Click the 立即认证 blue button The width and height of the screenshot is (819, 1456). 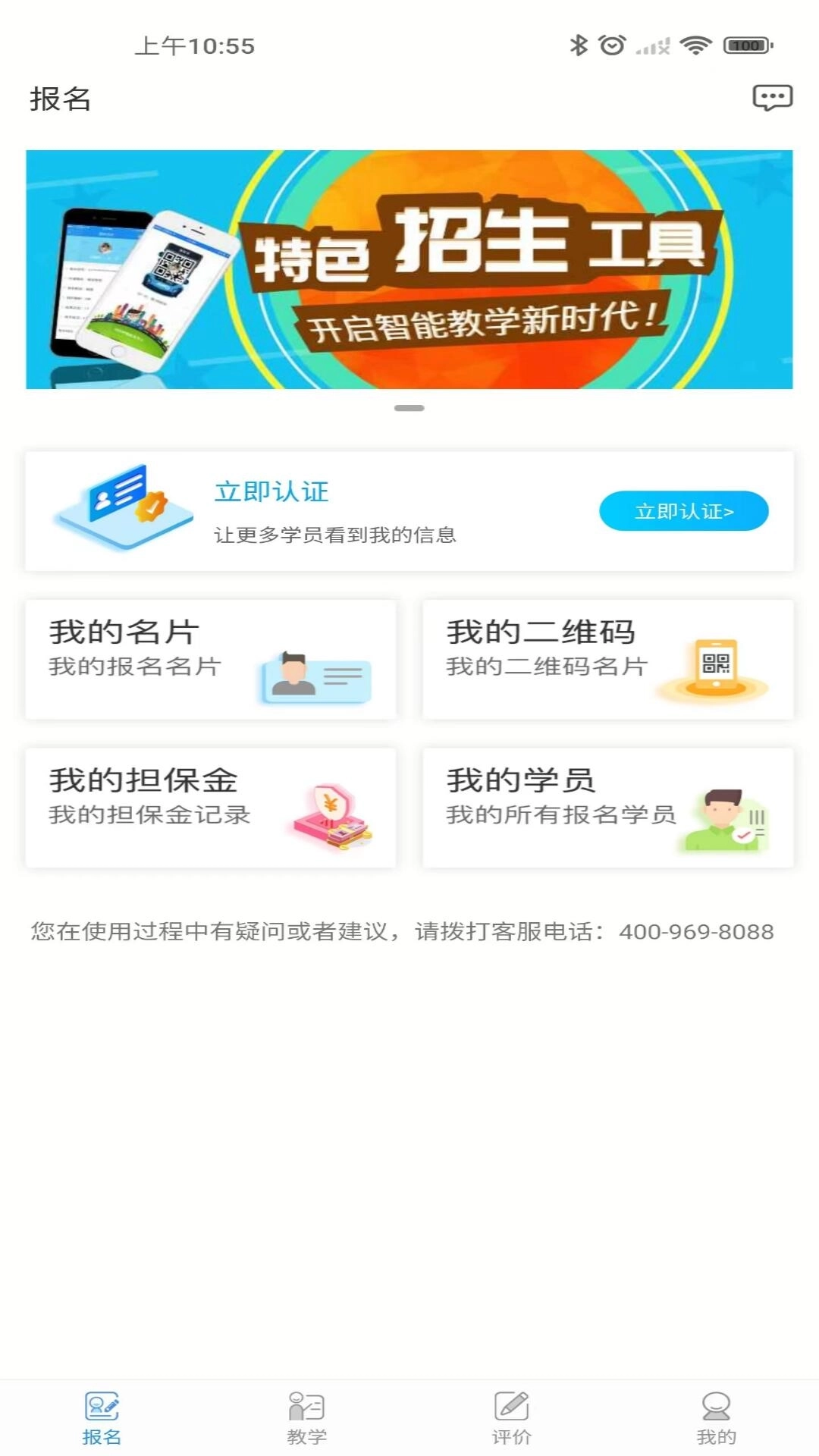click(683, 512)
